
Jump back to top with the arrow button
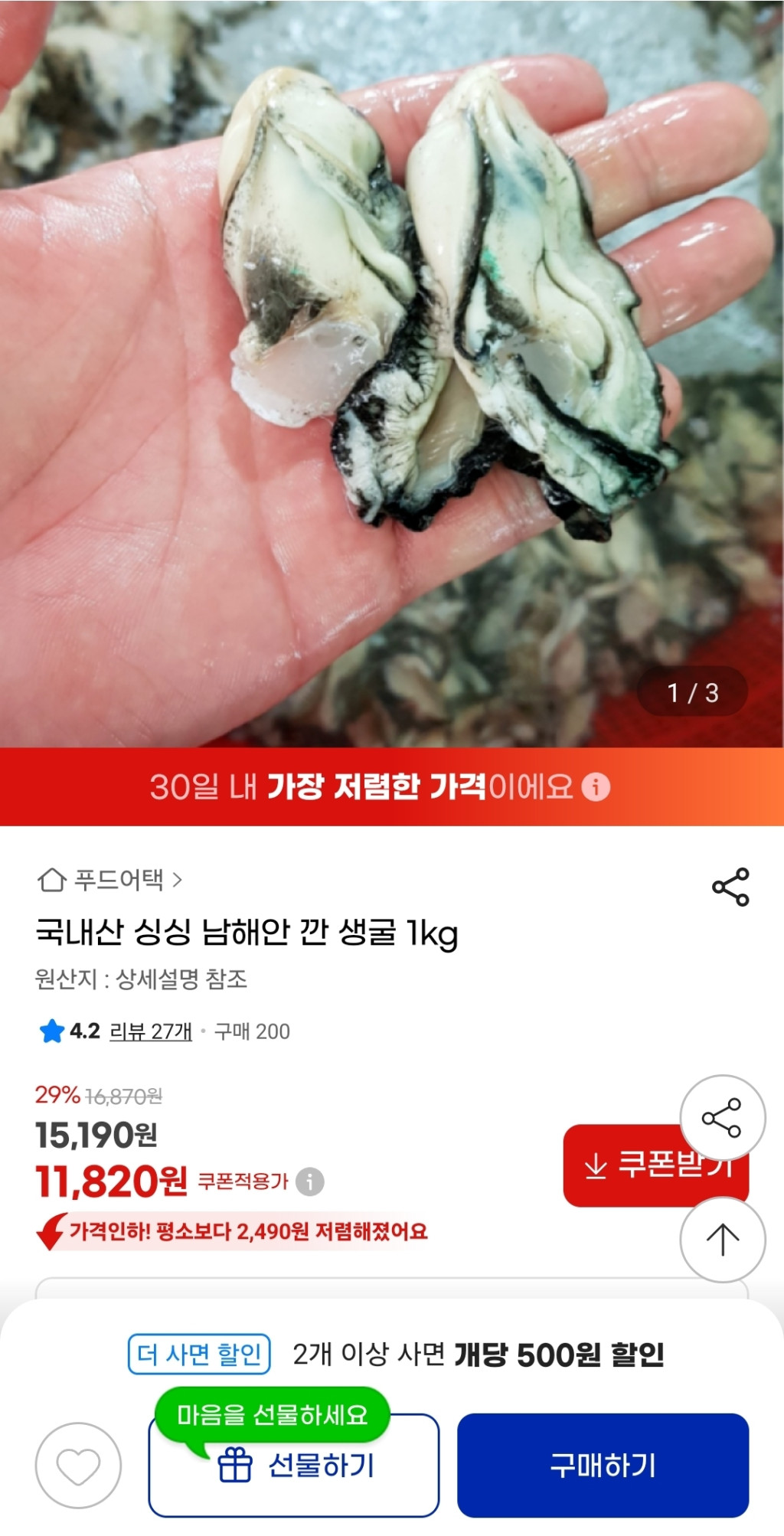click(722, 1240)
